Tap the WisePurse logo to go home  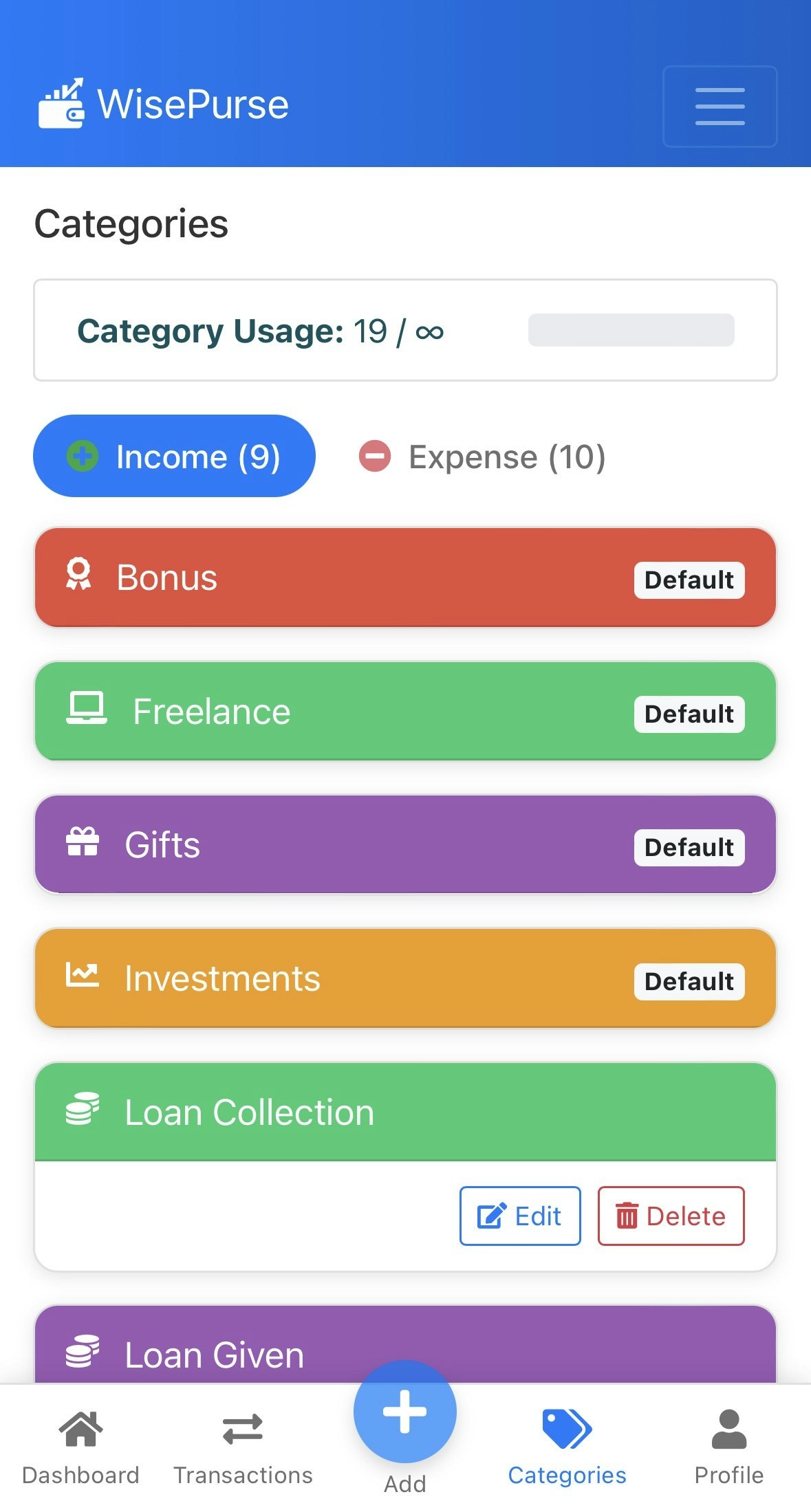[x=164, y=105]
